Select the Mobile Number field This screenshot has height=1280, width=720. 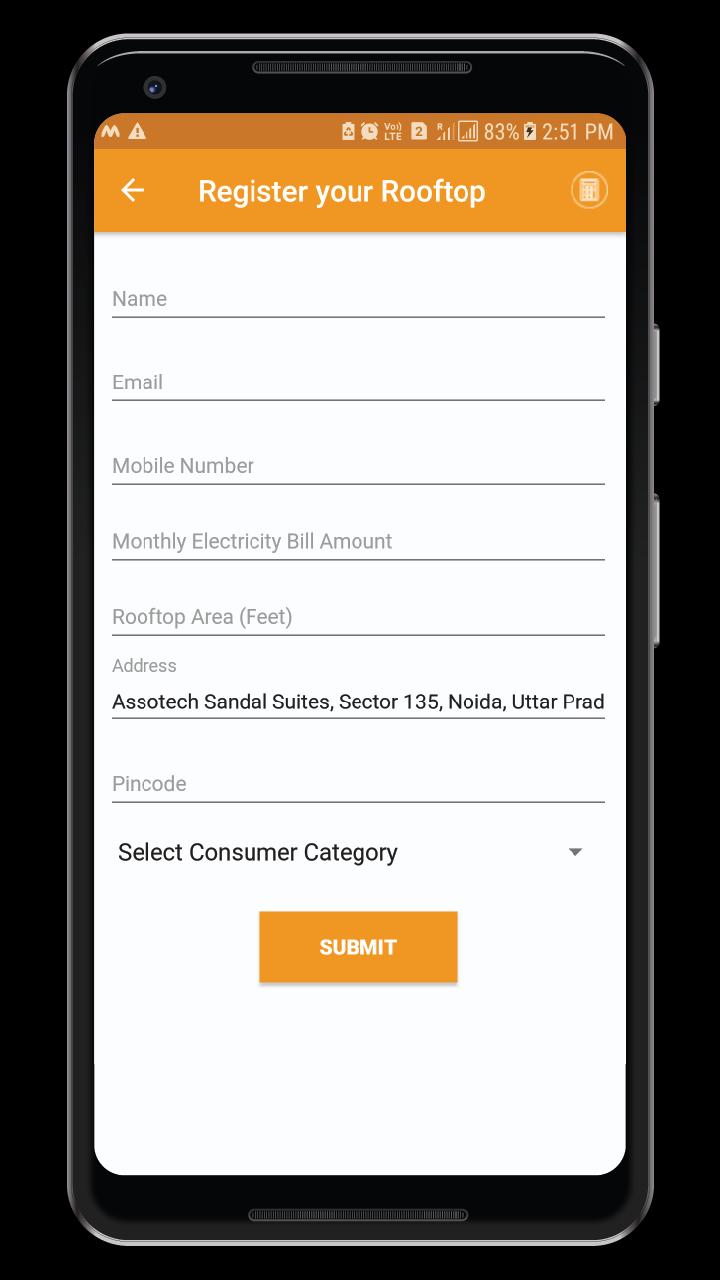(358, 466)
